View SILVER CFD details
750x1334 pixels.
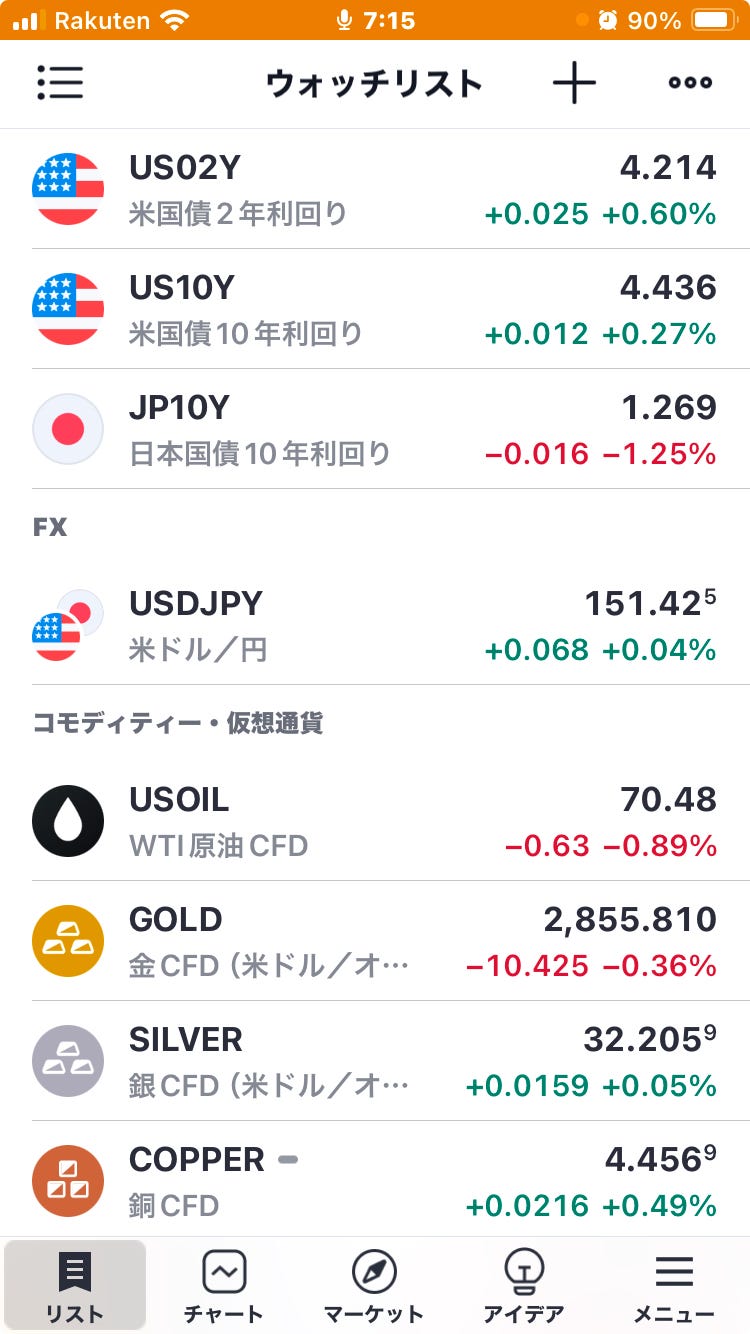375,1061
